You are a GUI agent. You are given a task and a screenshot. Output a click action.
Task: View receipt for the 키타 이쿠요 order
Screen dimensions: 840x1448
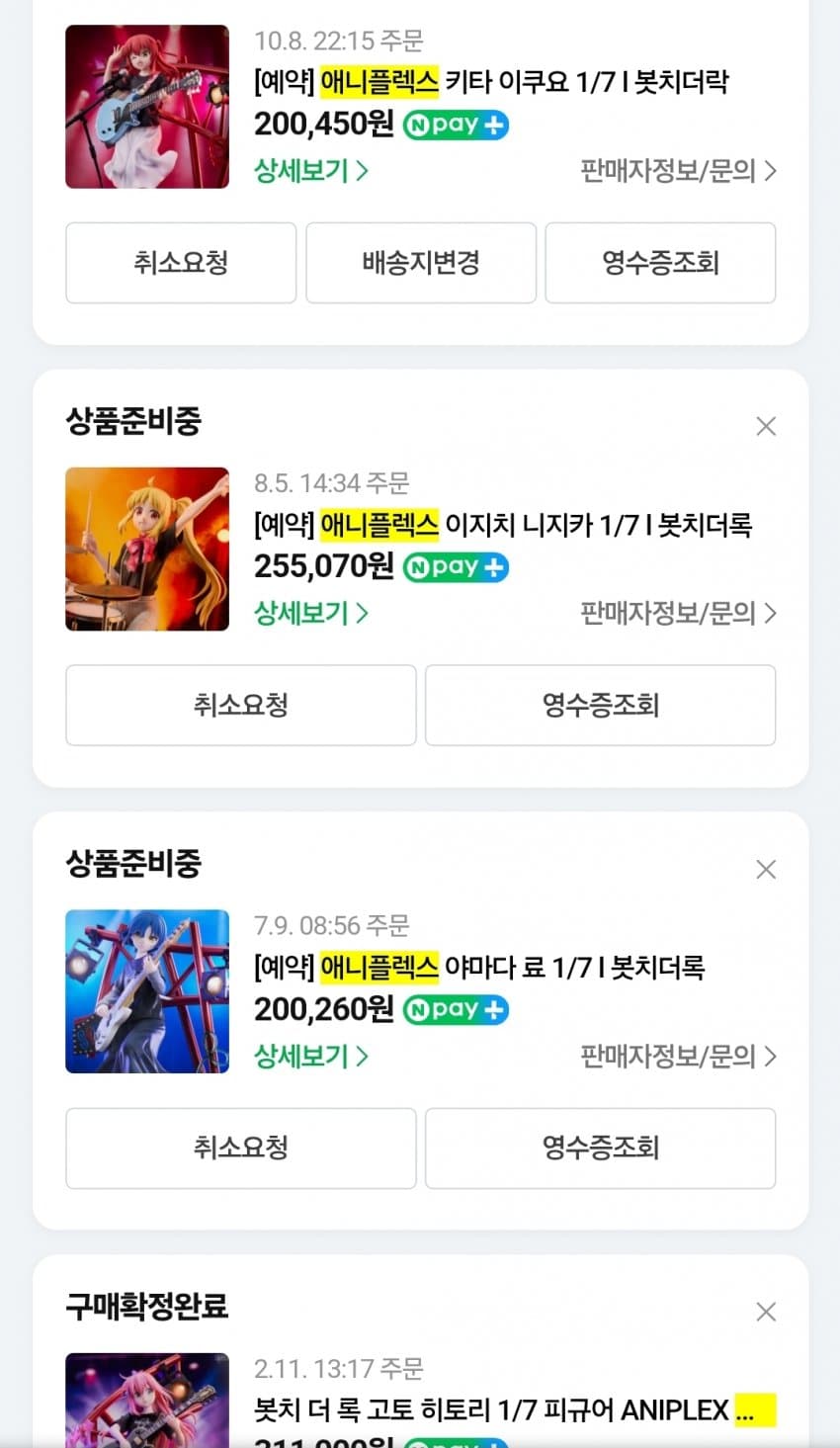coord(660,263)
